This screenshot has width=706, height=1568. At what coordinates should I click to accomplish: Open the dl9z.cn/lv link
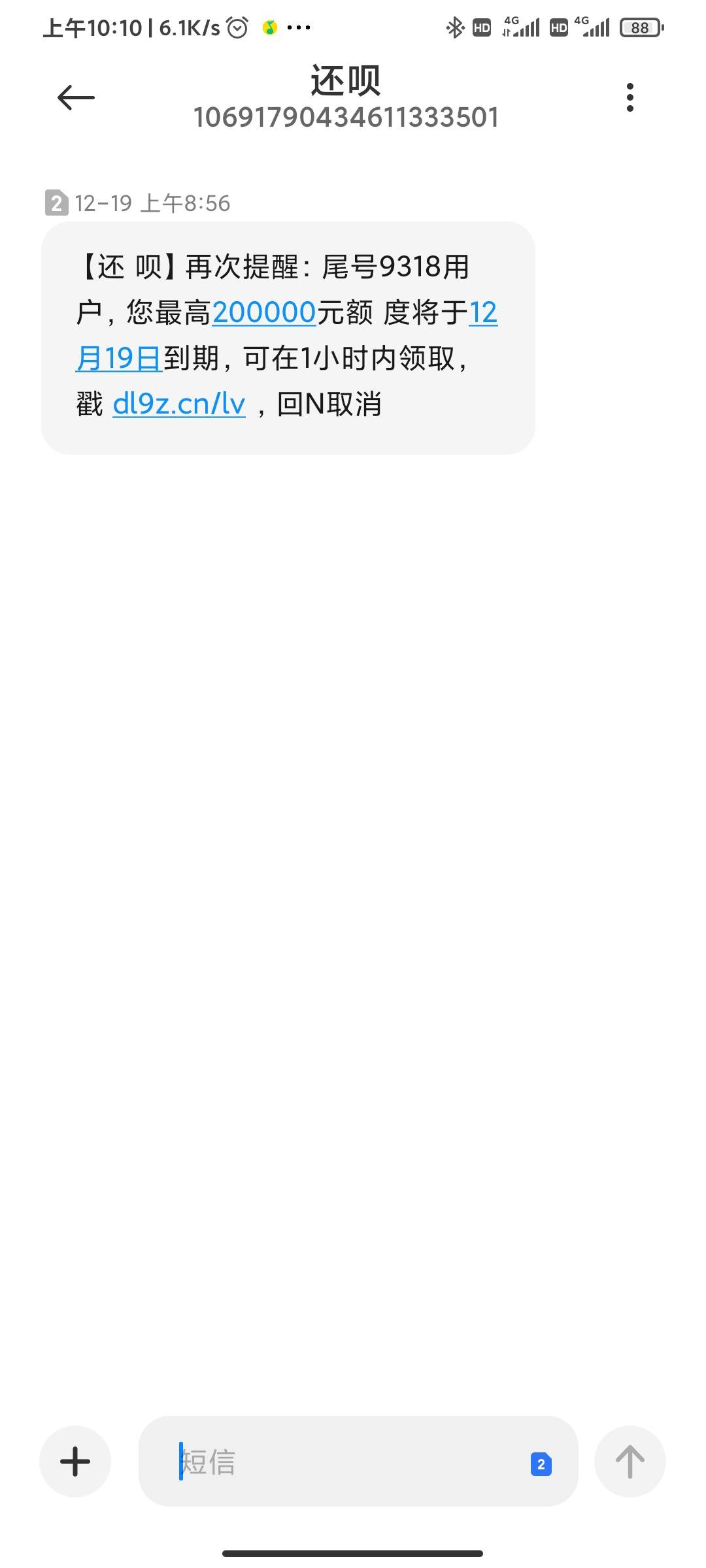(179, 404)
